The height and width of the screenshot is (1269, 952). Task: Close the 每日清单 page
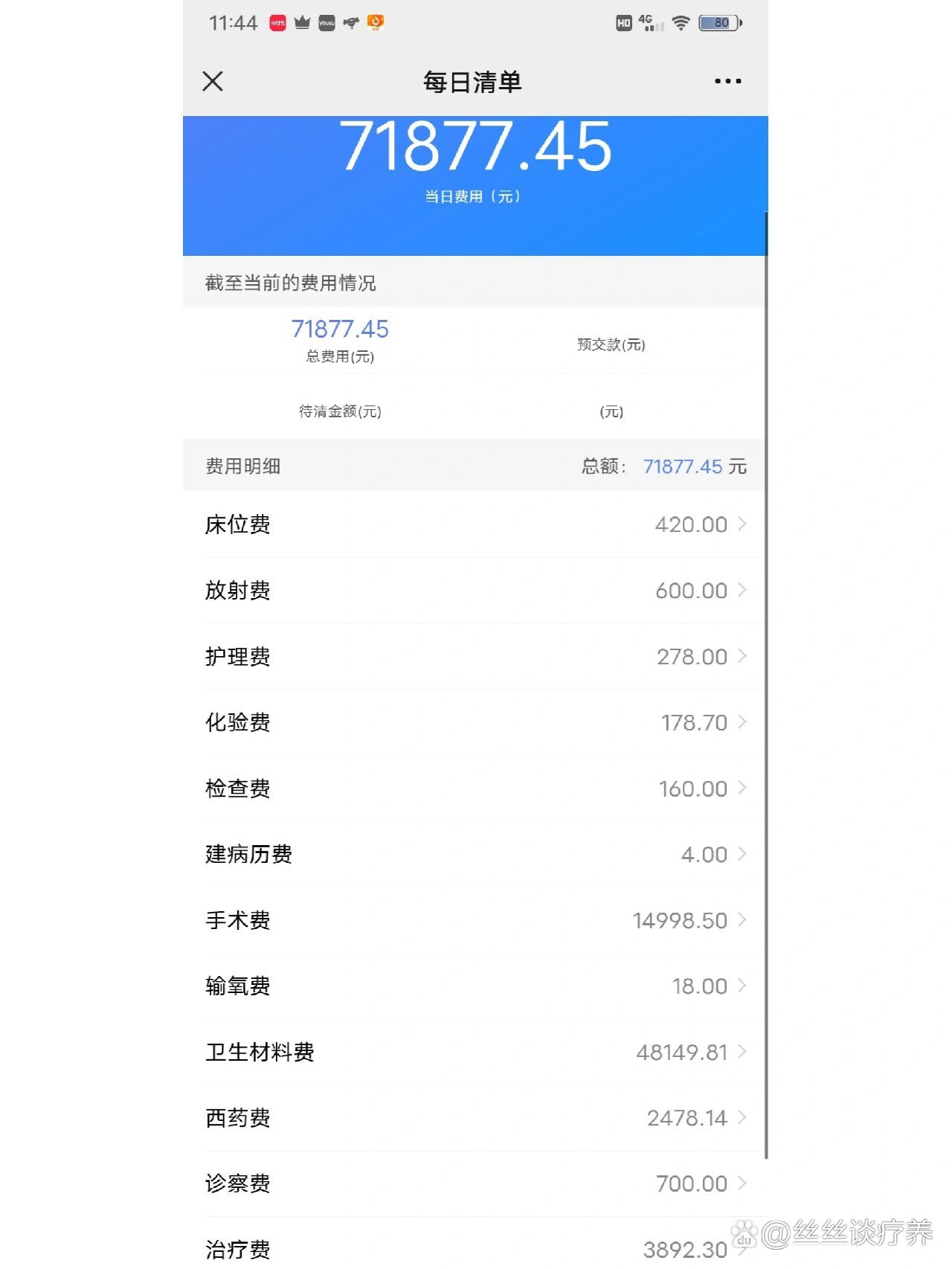point(213,82)
